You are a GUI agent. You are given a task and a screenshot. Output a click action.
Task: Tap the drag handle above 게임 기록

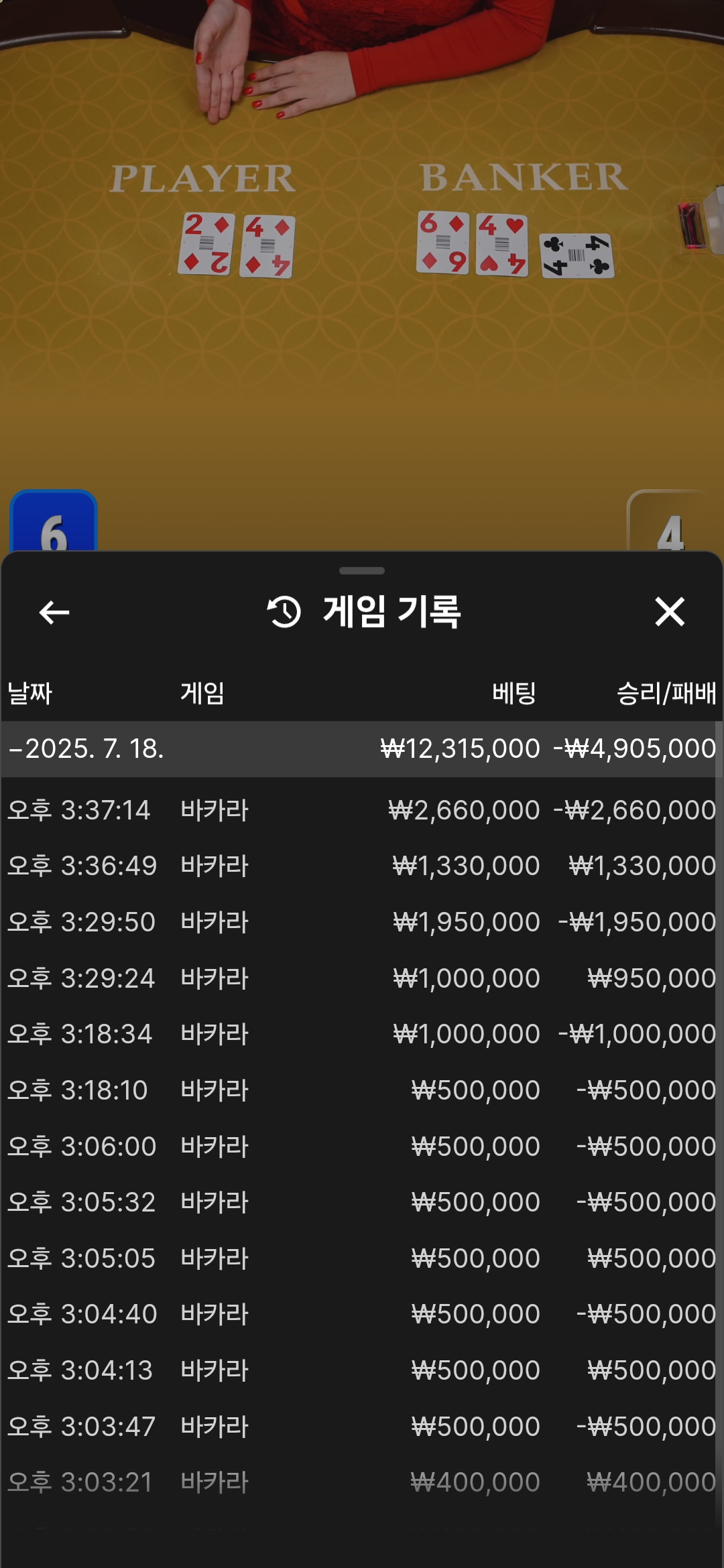pyautogui.click(x=362, y=571)
